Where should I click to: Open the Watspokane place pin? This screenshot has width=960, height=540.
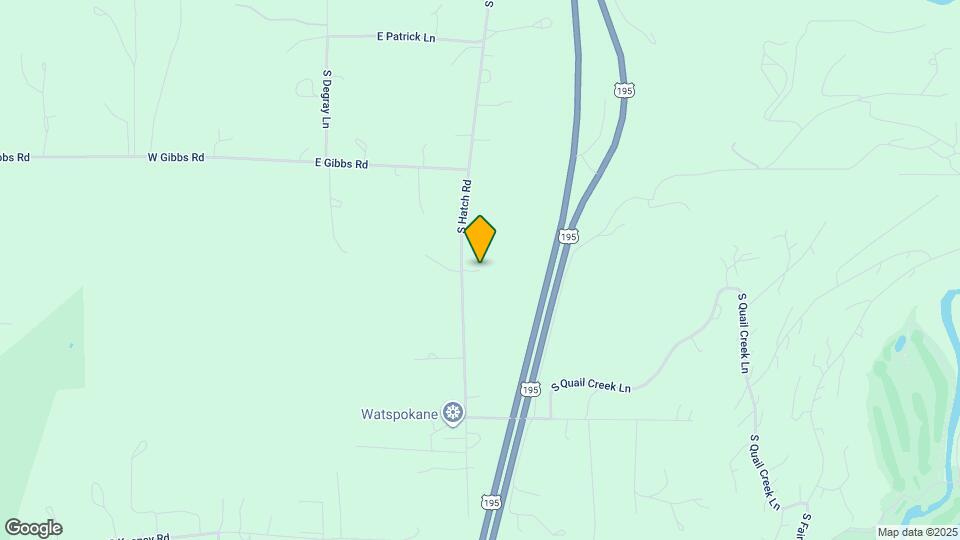pyautogui.click(x=453, y=414)
